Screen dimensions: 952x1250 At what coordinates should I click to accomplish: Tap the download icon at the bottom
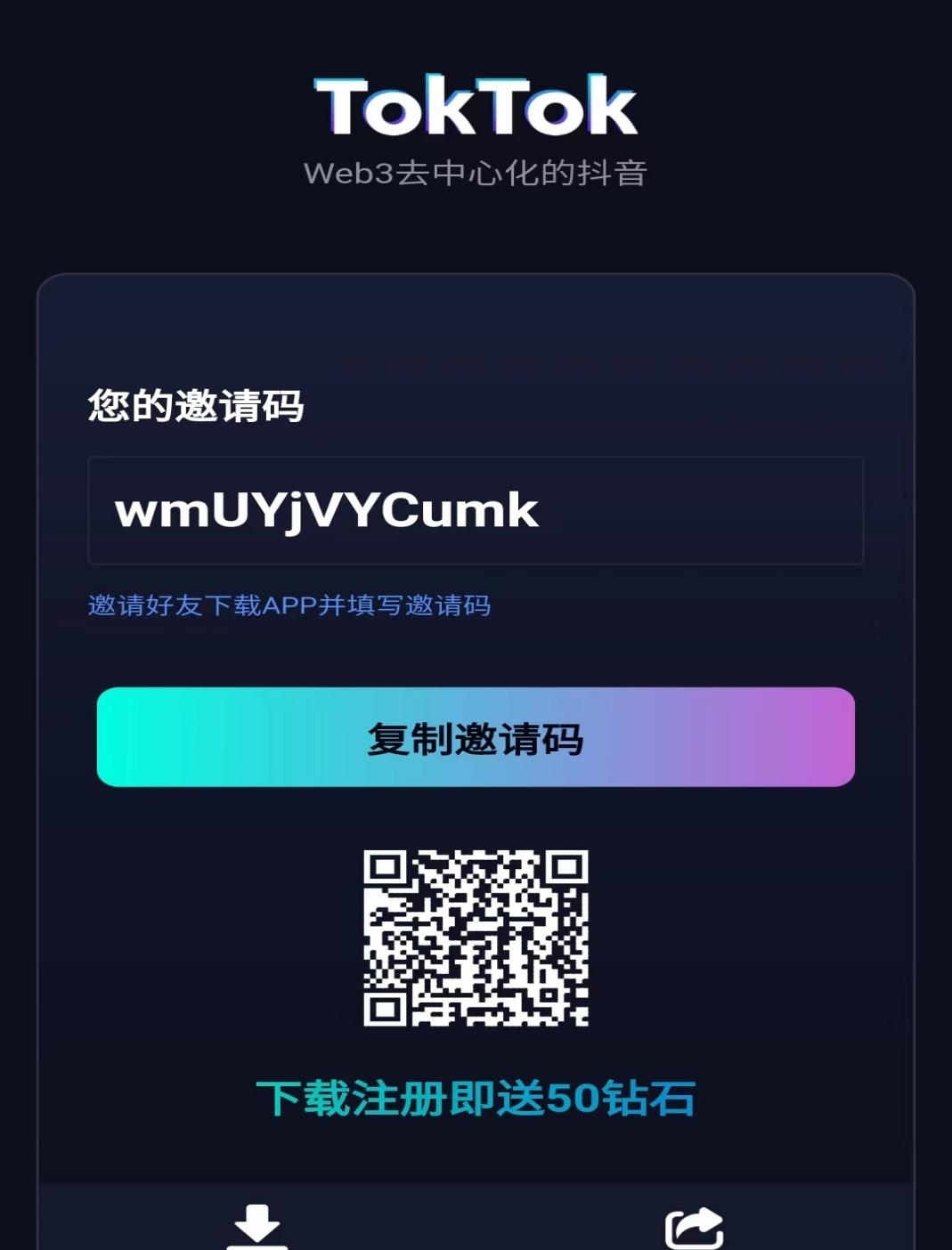[256, 1227]
